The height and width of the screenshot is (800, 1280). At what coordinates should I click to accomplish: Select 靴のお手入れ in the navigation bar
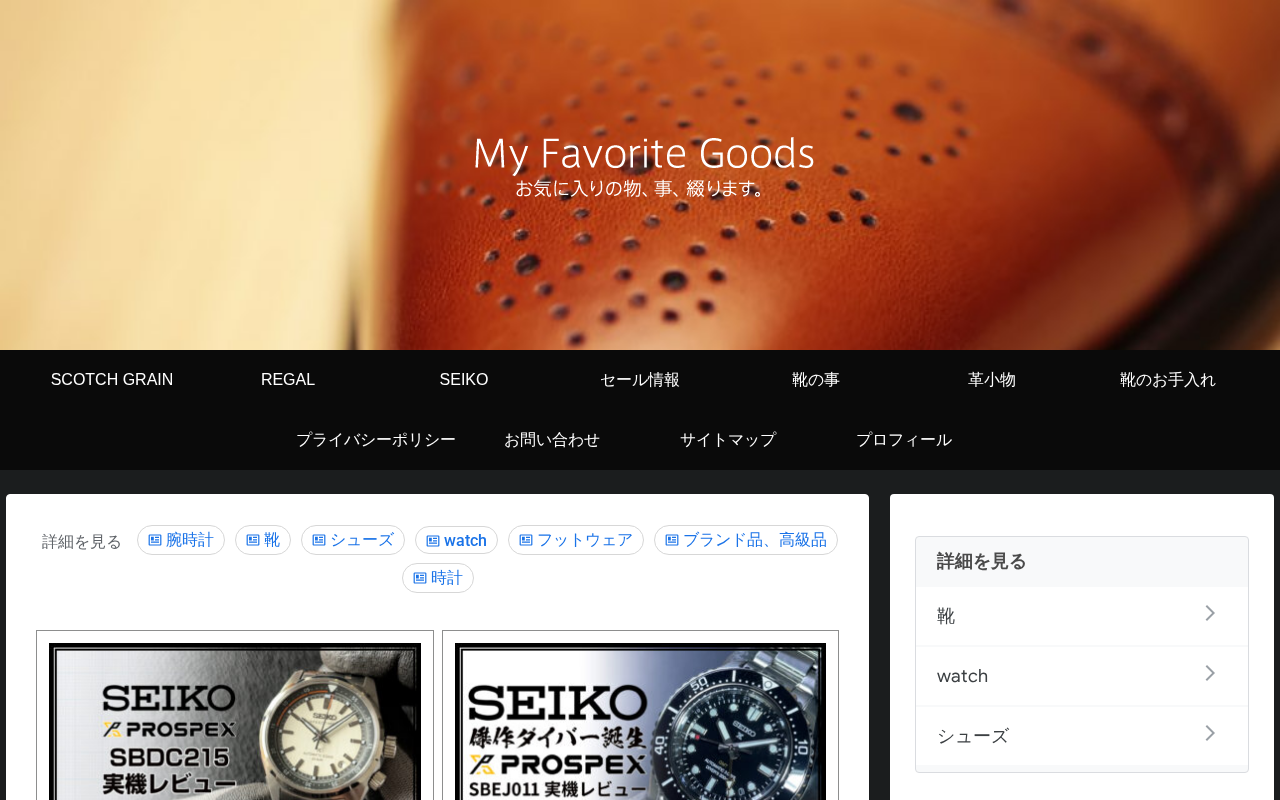[1168, 380]
